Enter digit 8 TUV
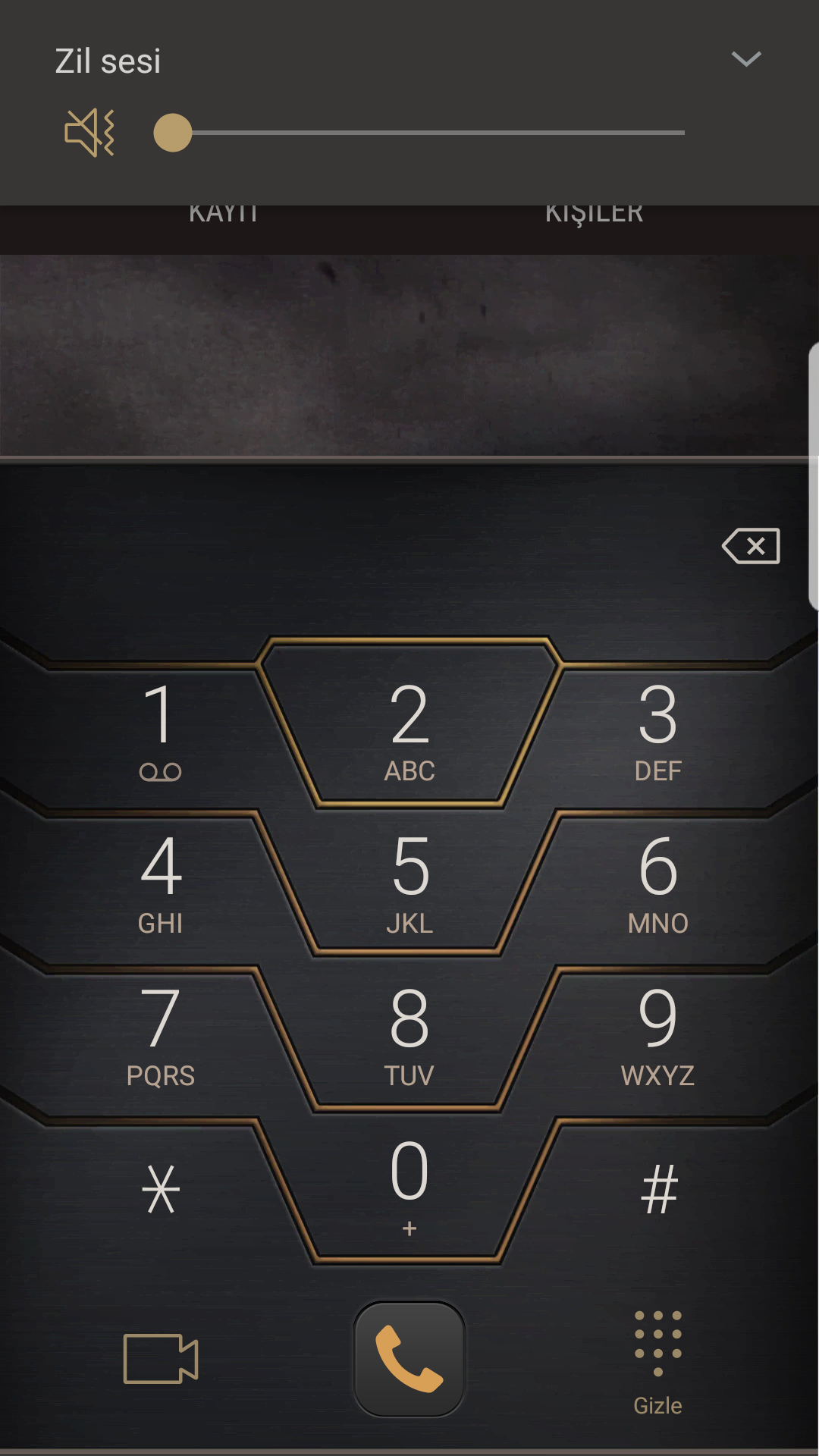This screenshot has width=819, height=1456. [409, 1036]
